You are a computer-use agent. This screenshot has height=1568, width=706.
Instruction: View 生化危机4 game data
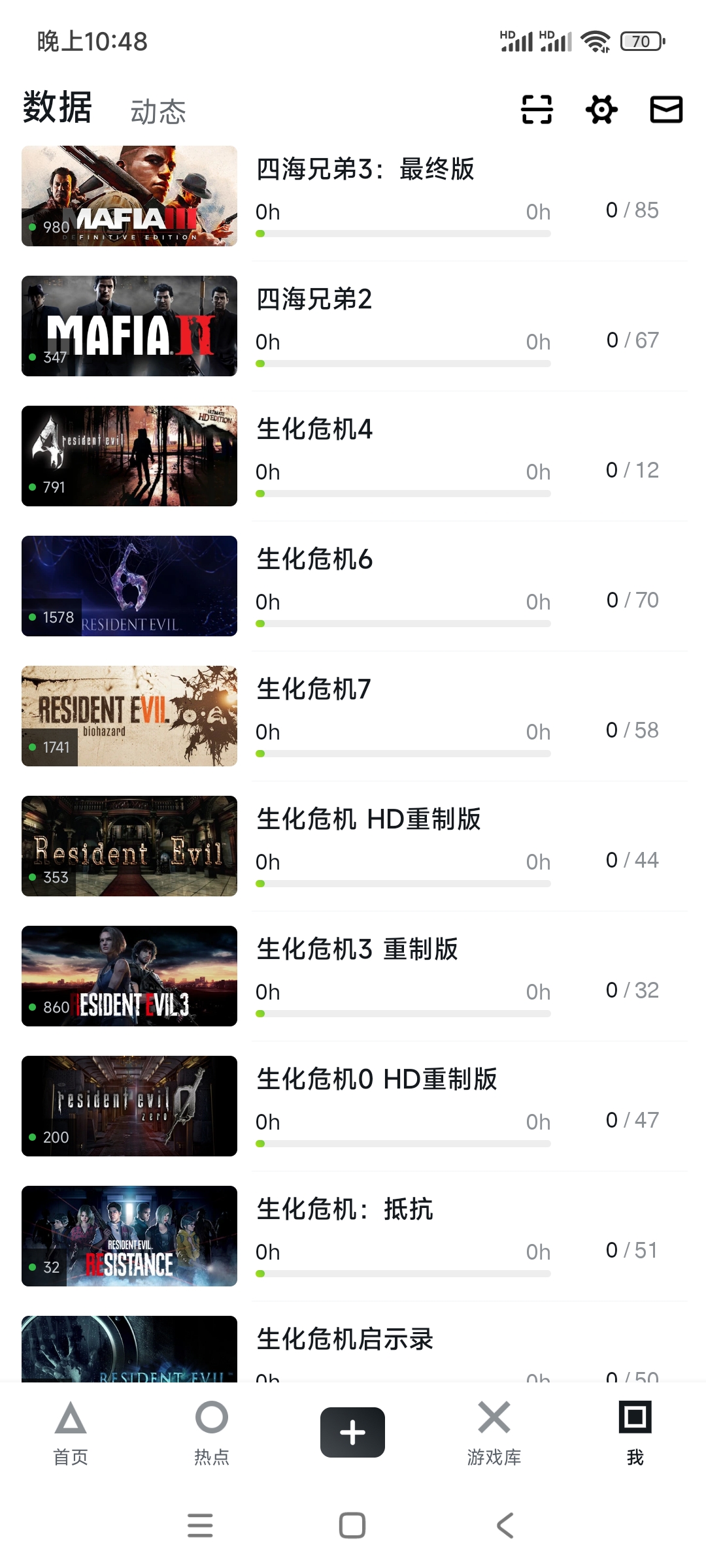(x=314, y=429)
